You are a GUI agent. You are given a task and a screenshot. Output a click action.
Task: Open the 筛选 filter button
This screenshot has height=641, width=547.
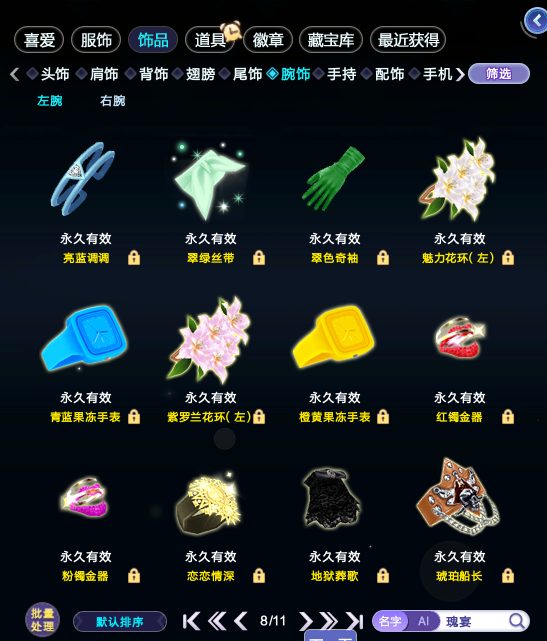pyautogui.click(x=499, y=74)
